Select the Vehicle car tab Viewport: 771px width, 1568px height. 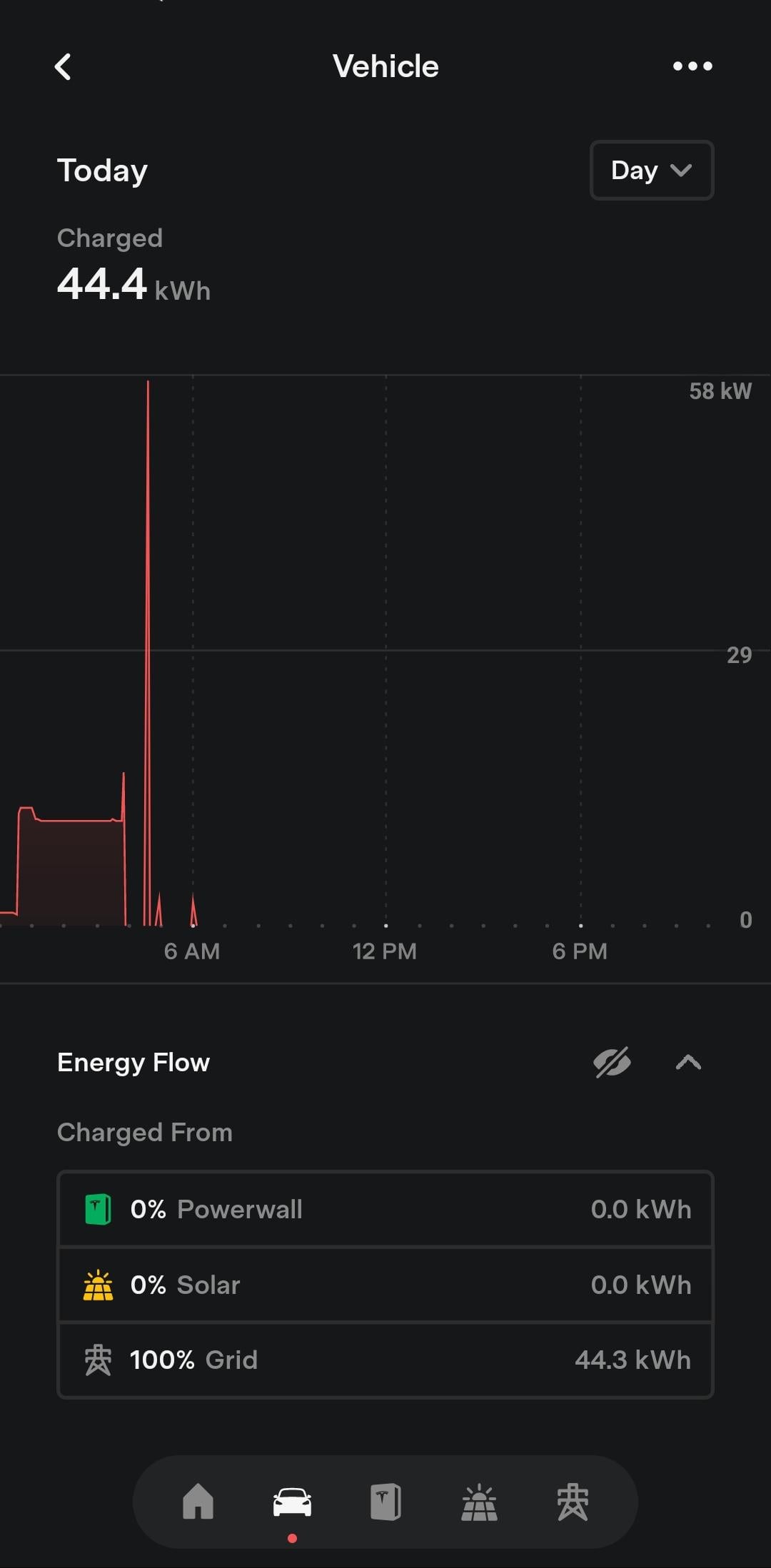click(x=292, y=1502)
